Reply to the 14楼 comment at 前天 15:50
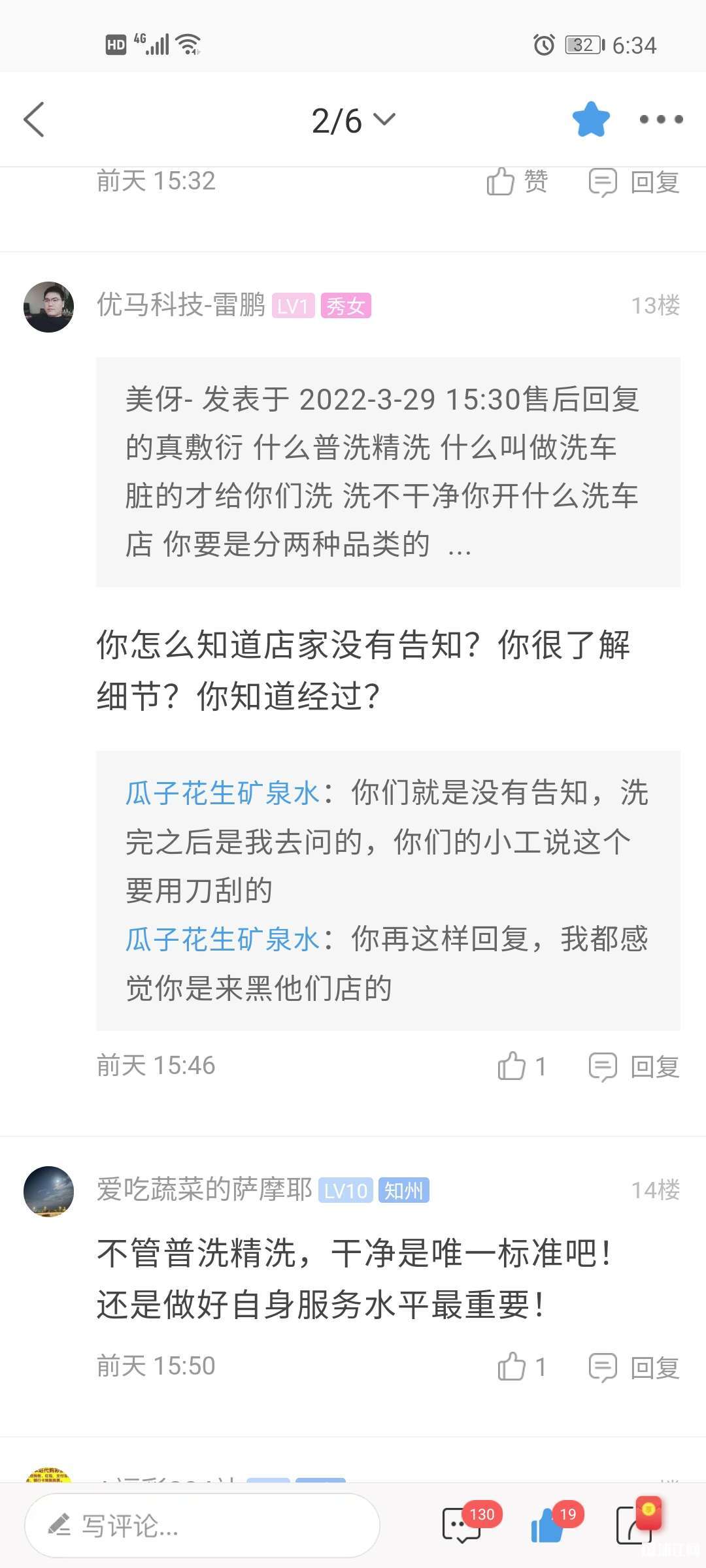This screenshot has width=706, height=1568. (x=634, y=1367)
